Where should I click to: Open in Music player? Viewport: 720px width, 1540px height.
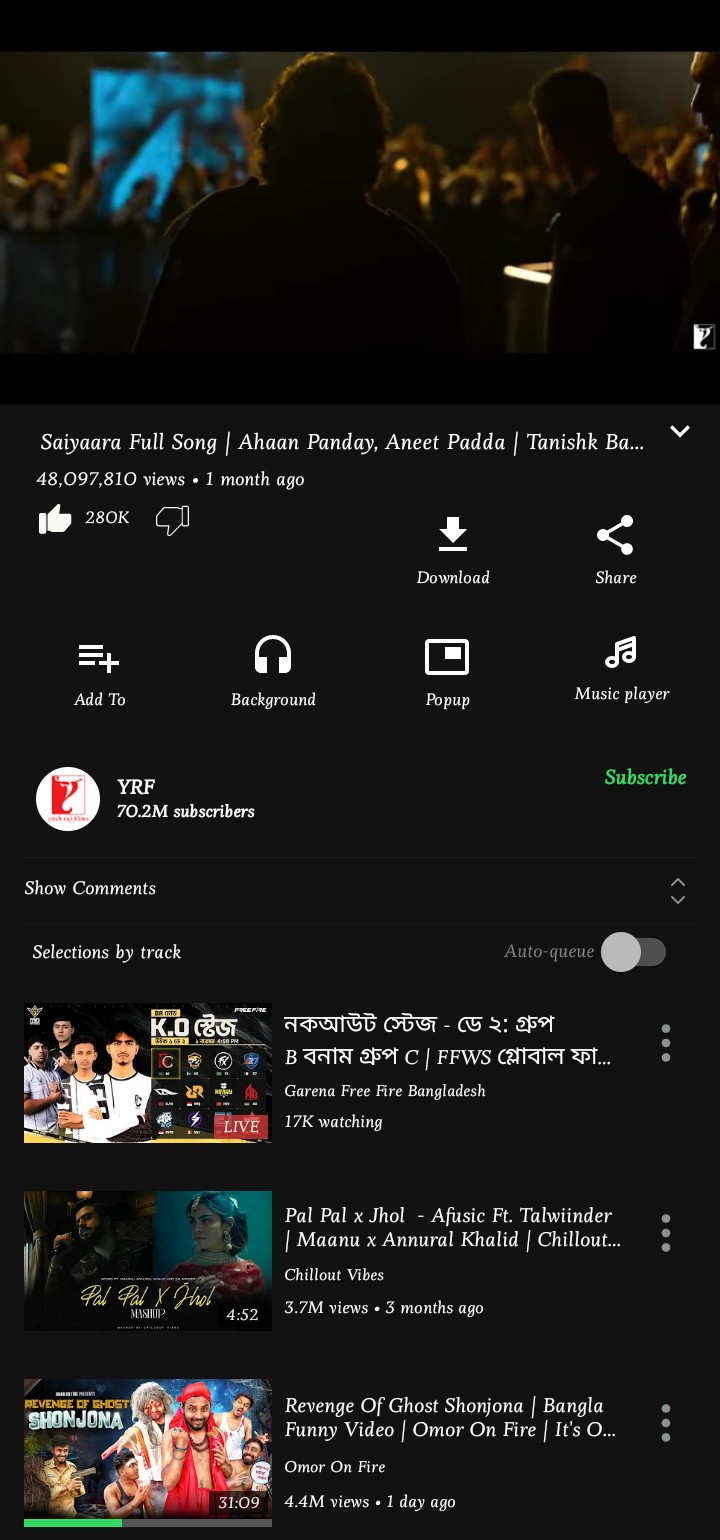(x=621, y=666)
